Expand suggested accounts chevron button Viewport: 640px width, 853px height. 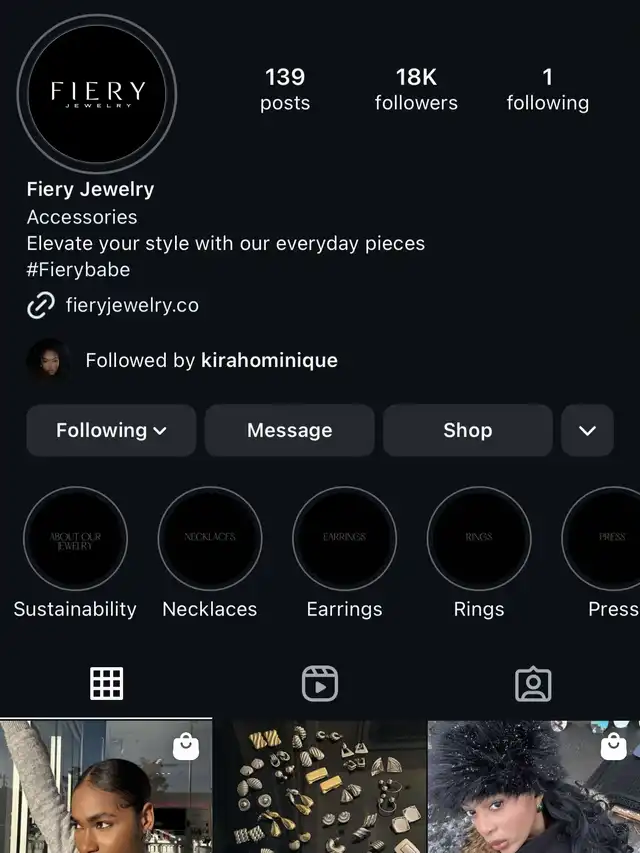tap(587, 431)
